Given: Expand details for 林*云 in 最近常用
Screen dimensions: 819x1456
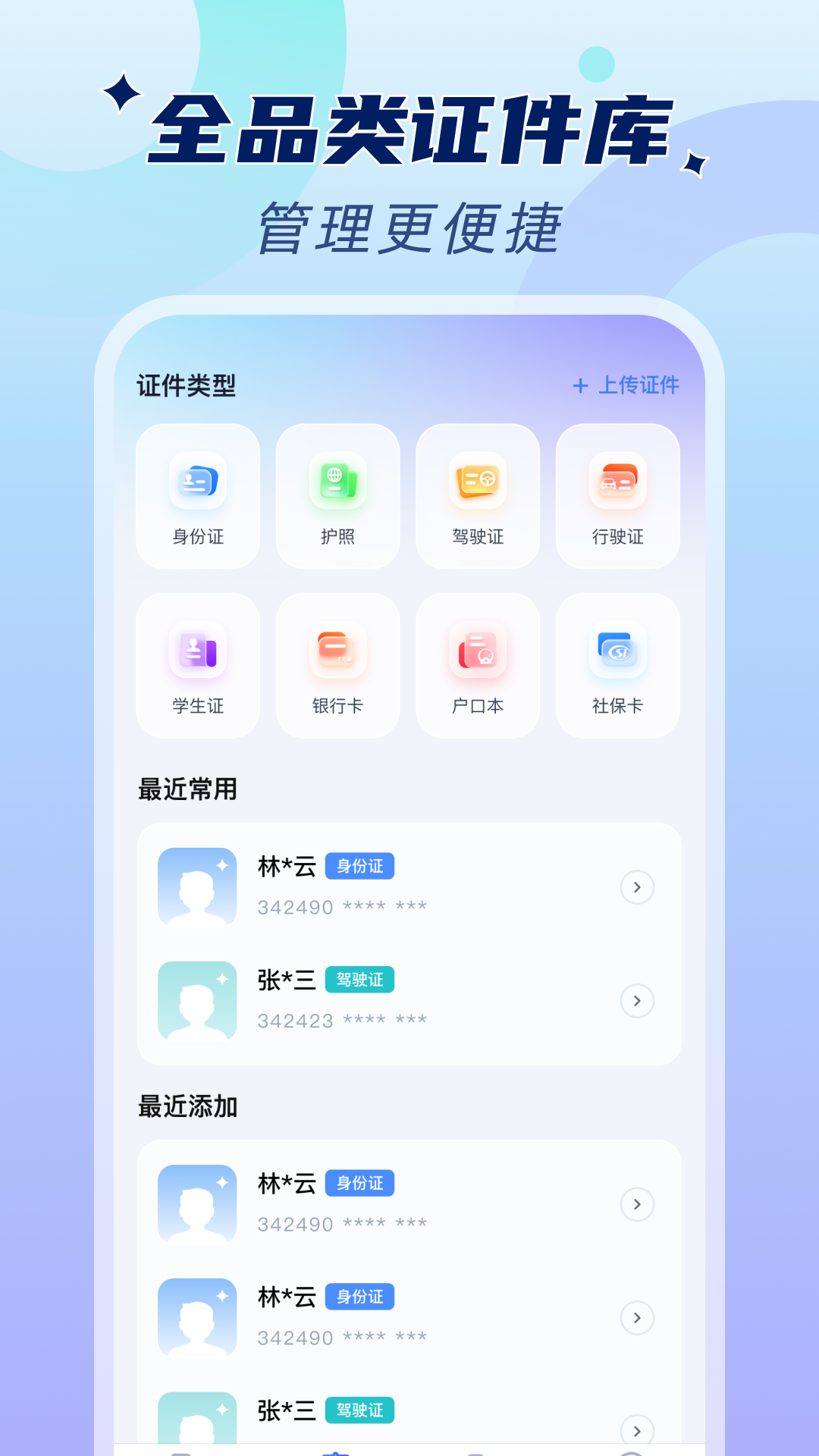Looking at the screenshot, I should [x=638, y=887].
